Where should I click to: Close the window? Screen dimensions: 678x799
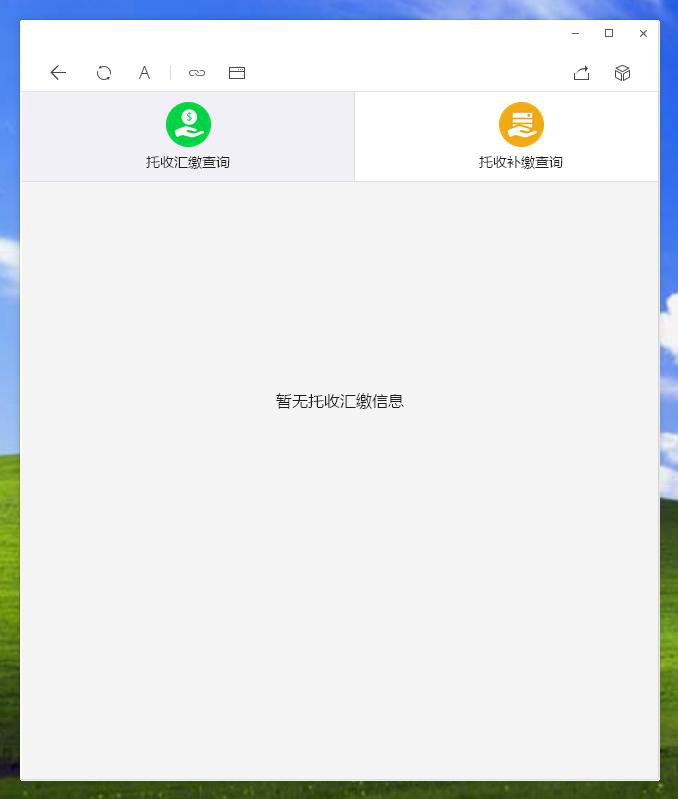click(x=643, y=33)
